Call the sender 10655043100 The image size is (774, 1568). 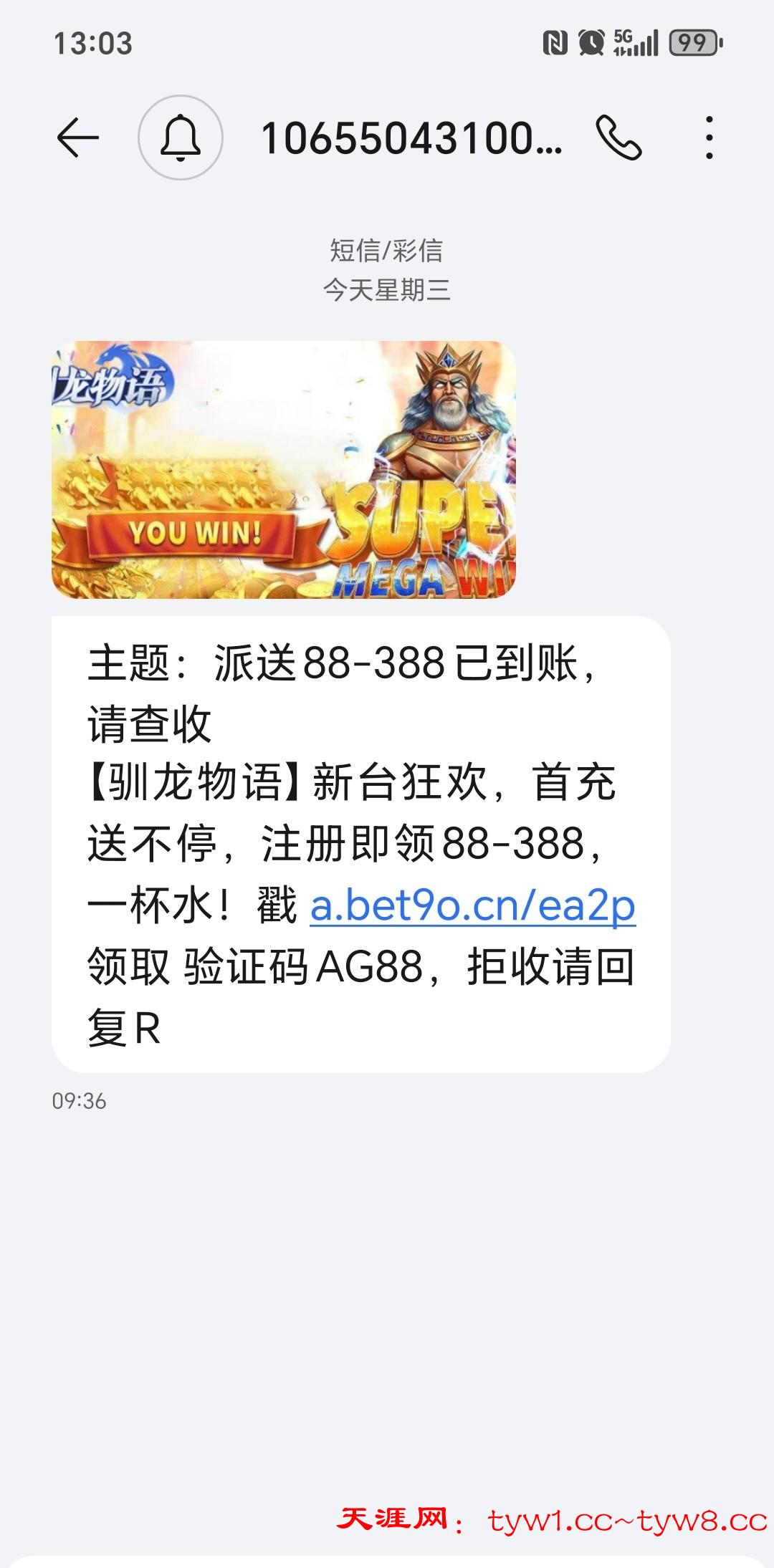point(618,137)
